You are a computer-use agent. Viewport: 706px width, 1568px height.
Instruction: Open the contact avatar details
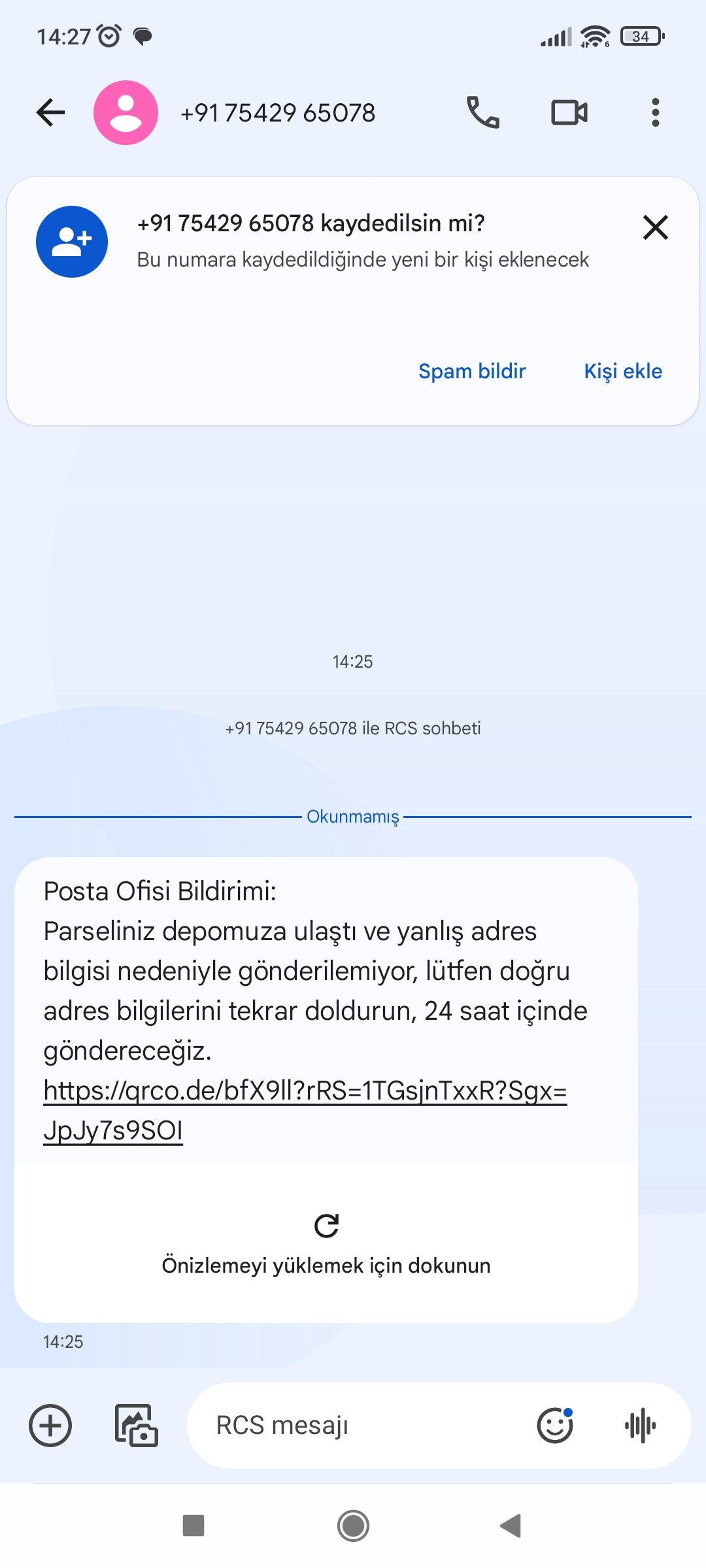126,112
